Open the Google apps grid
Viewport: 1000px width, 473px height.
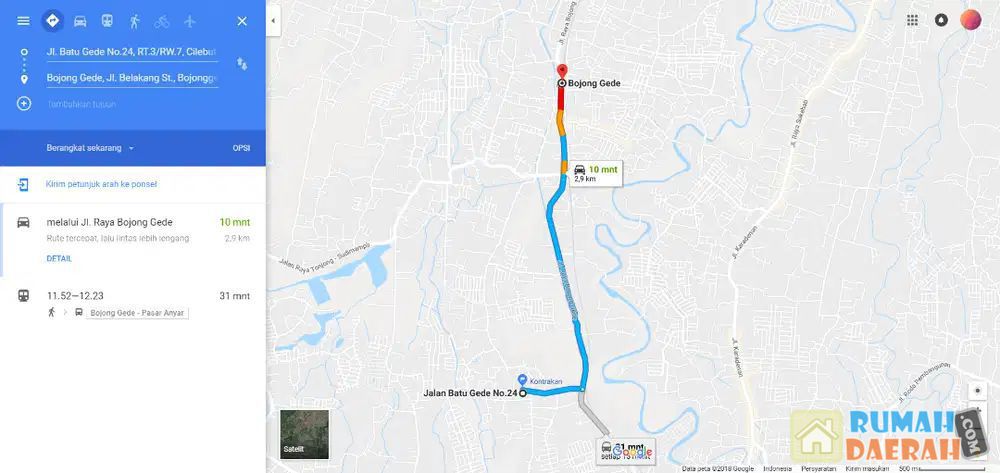click(912, 20)
